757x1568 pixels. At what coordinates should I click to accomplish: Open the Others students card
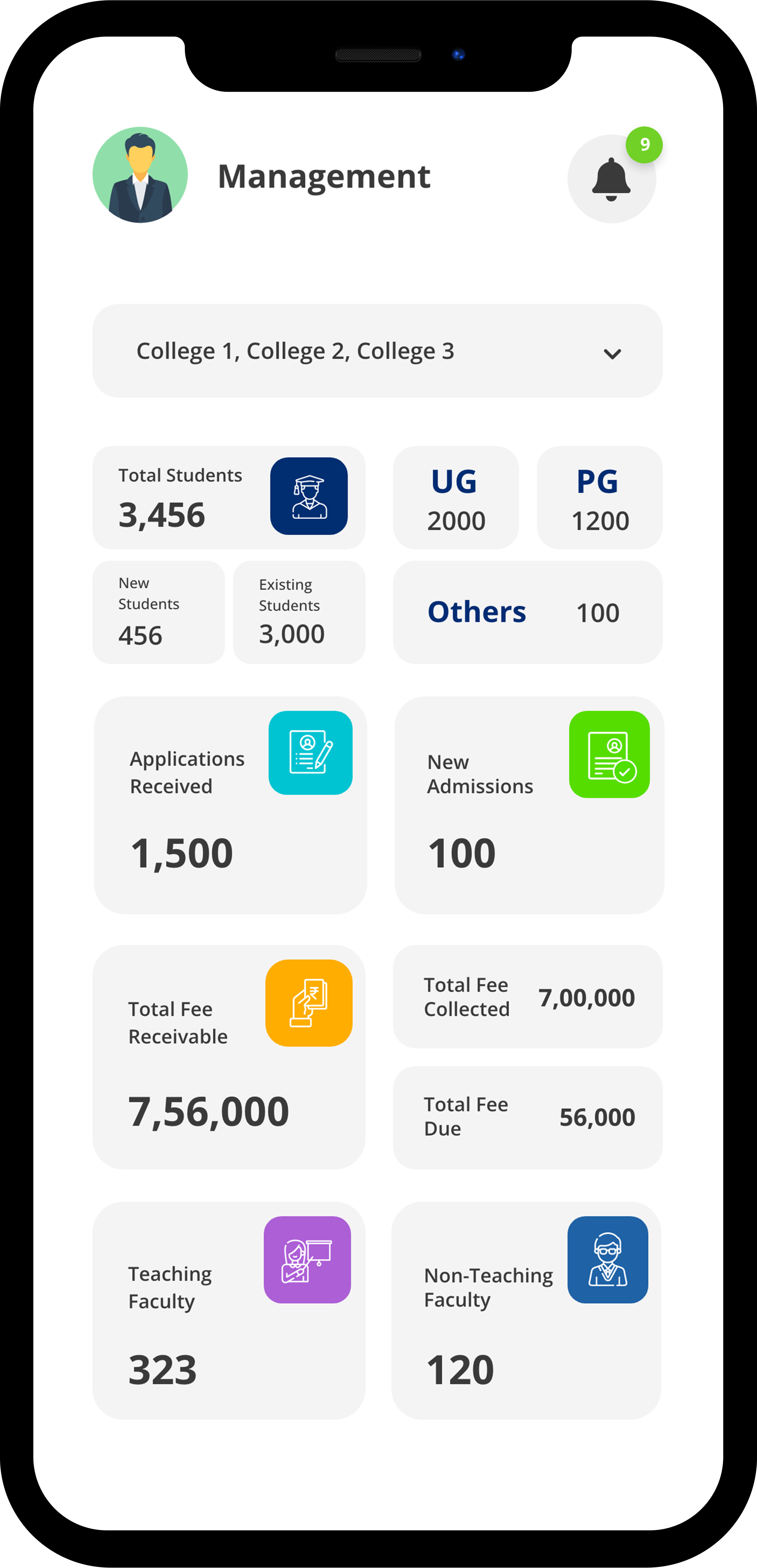point(527,612)
